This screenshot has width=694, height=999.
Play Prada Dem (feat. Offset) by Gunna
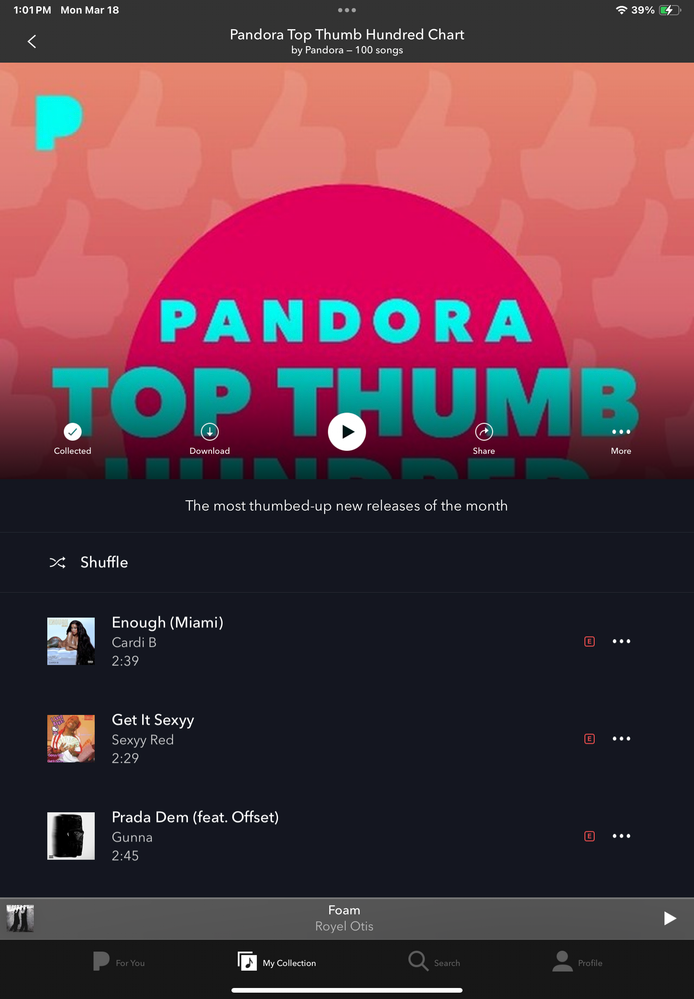(x=195, y=817)
